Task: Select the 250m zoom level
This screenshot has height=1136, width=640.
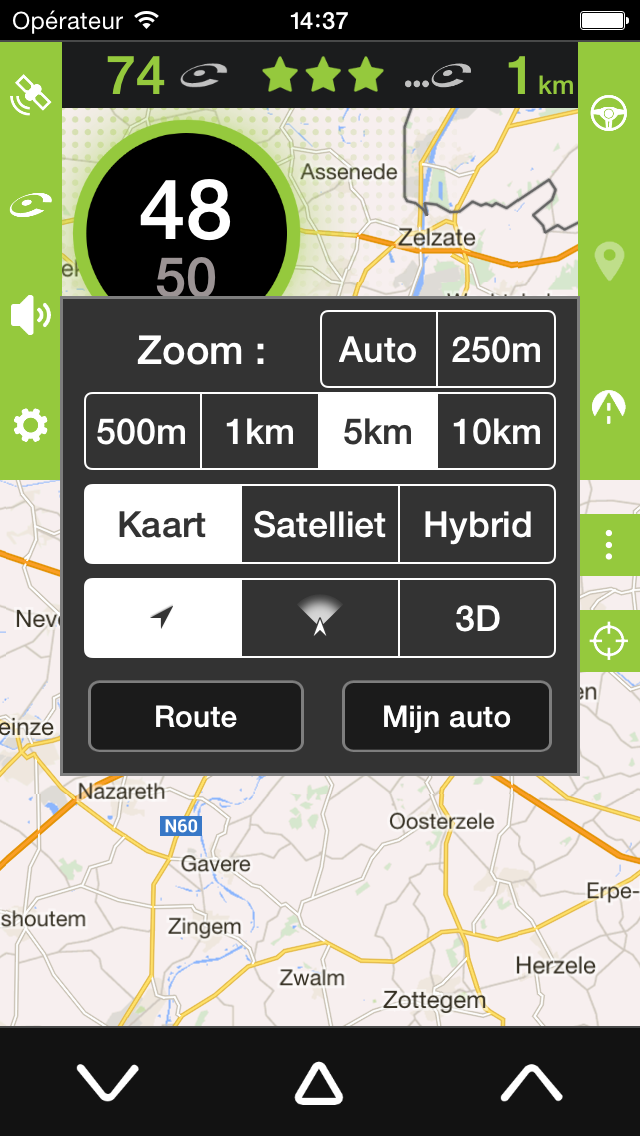Action: coord(496,349)
